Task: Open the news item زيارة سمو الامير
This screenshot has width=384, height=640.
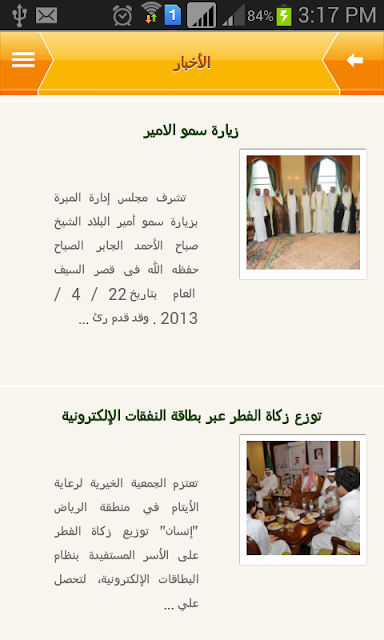Action: click(191, 131)
